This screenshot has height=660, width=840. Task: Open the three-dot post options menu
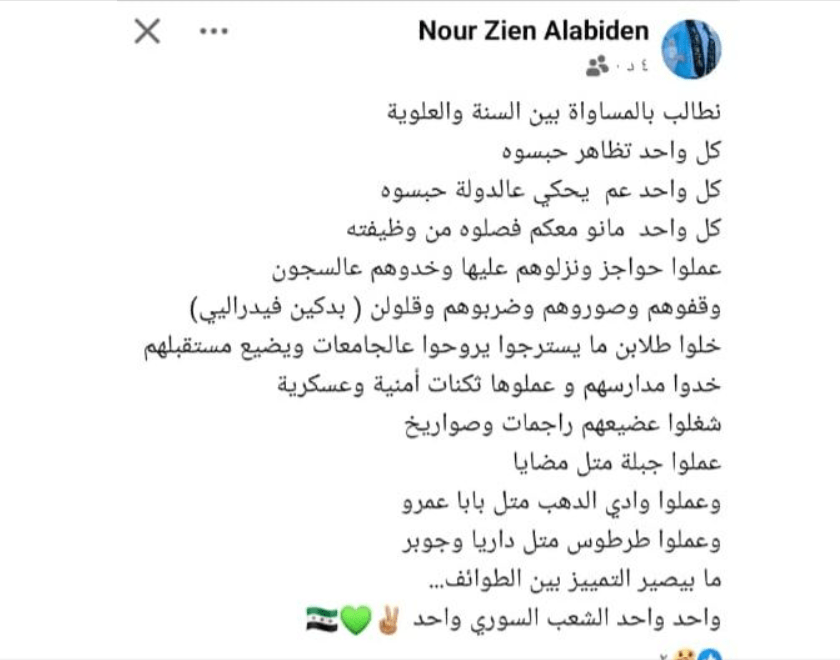214,32
